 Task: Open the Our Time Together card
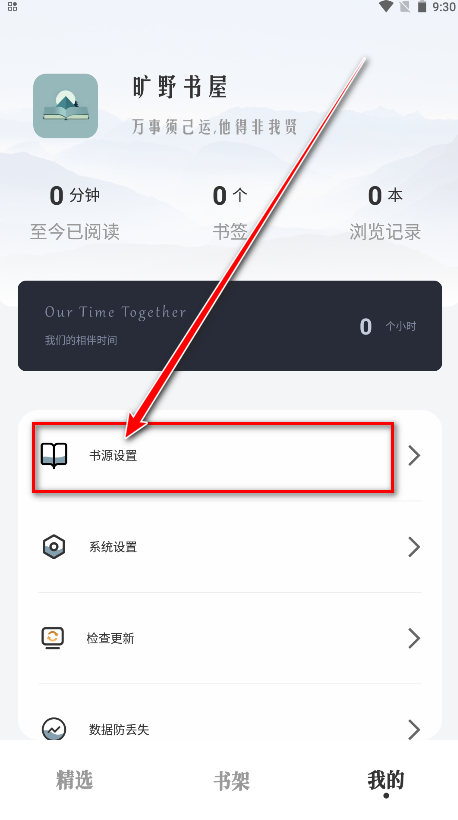point(230,326)
